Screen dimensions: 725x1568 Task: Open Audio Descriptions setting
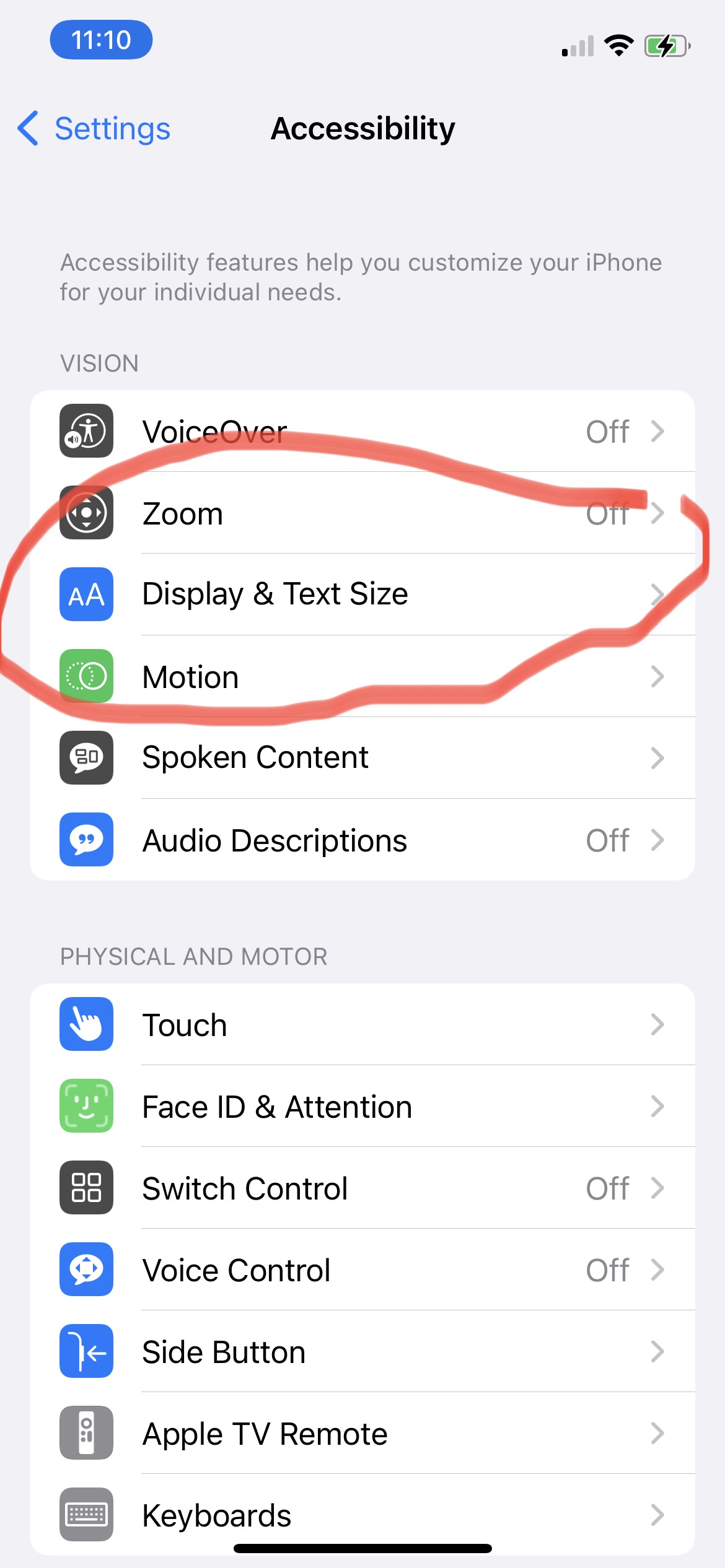pyautogui.click(x=362, y=840)
